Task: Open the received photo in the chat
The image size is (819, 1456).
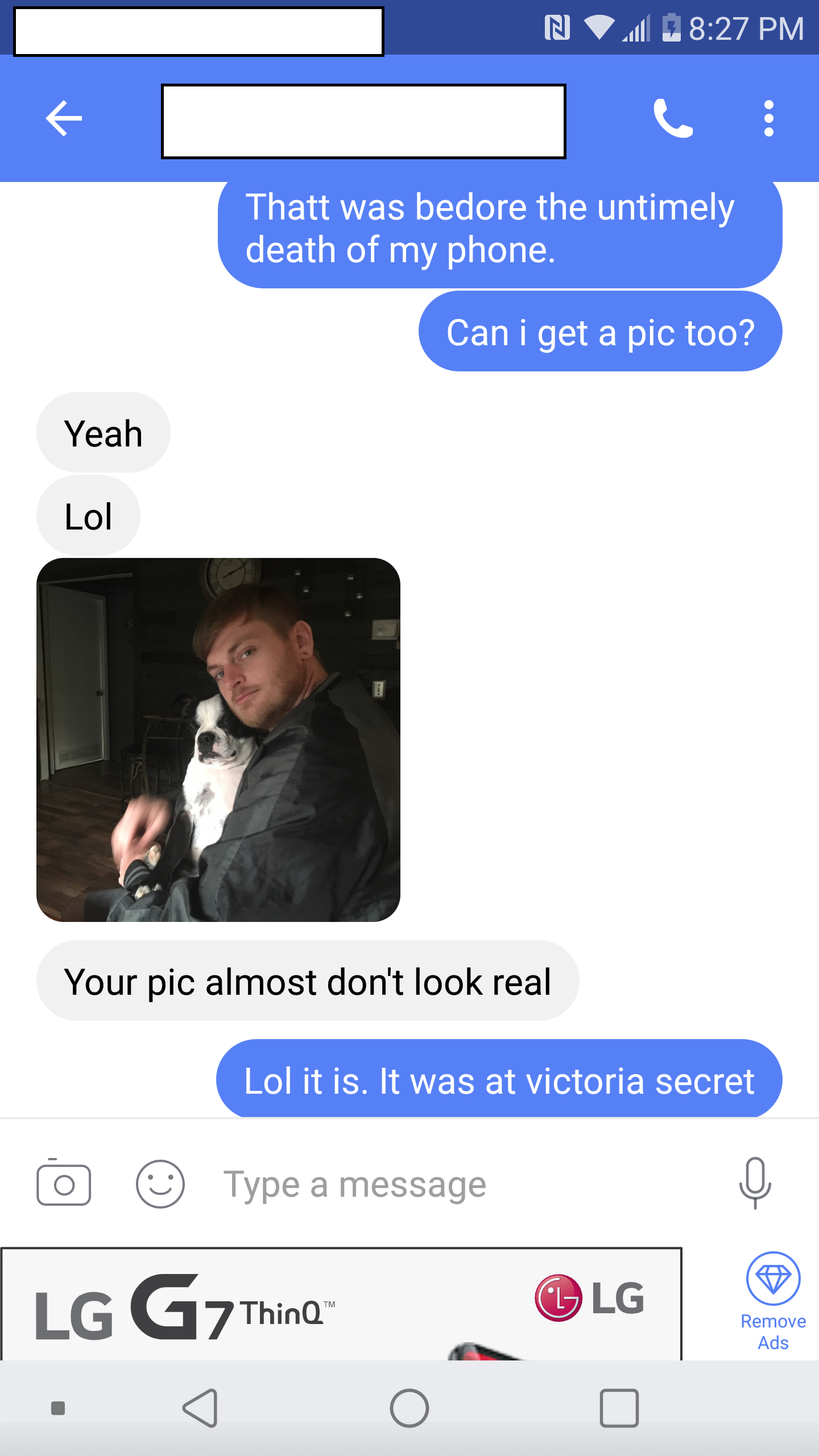Action: (x=218, y=739)
